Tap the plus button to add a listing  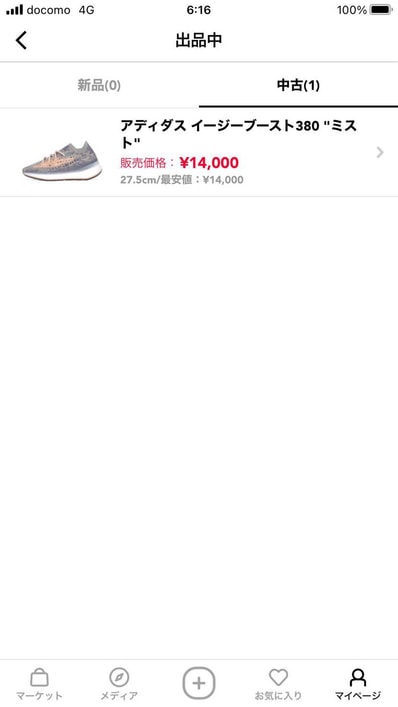(199, 683)
